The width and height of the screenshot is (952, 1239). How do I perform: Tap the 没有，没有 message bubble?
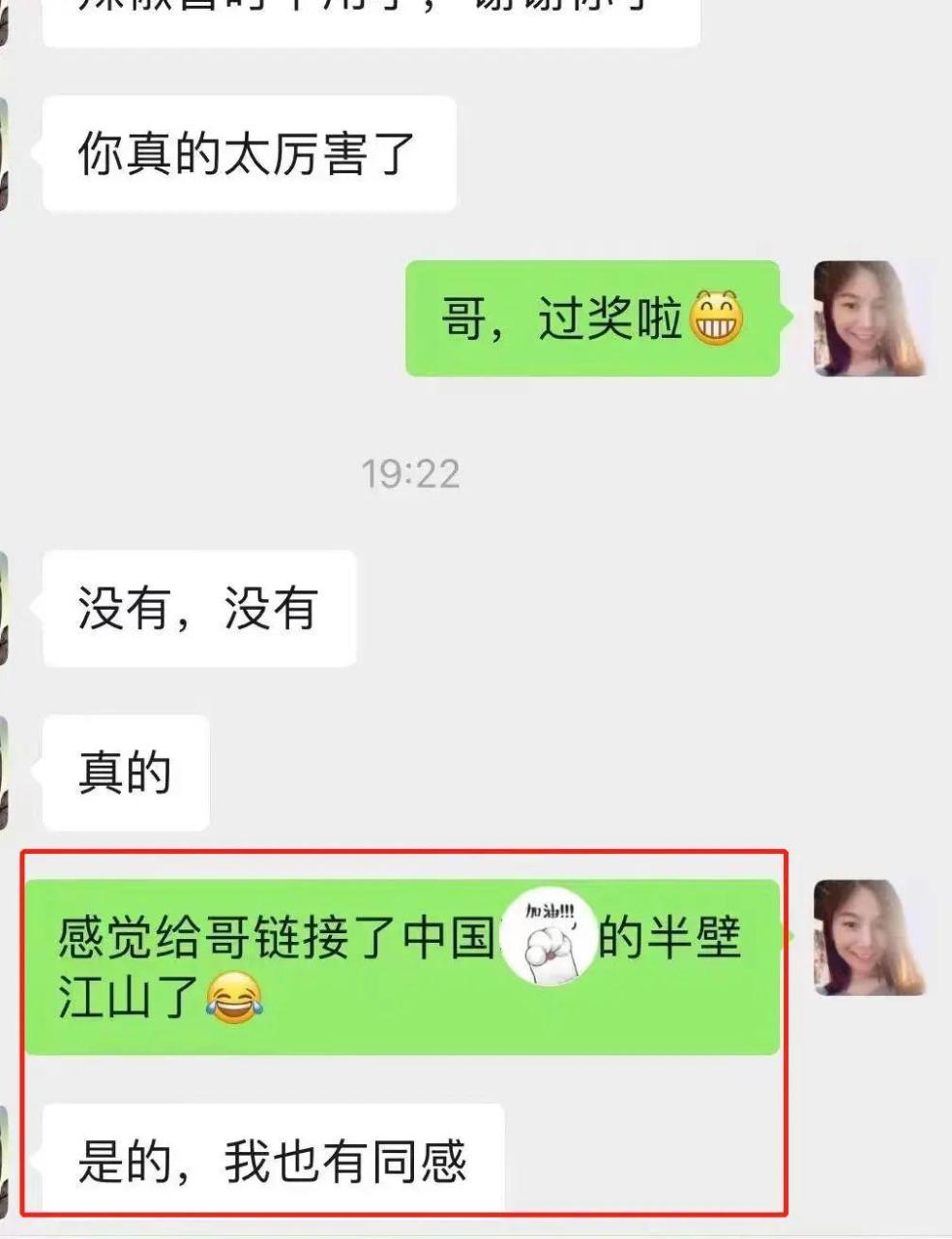[x=196, y=608]
